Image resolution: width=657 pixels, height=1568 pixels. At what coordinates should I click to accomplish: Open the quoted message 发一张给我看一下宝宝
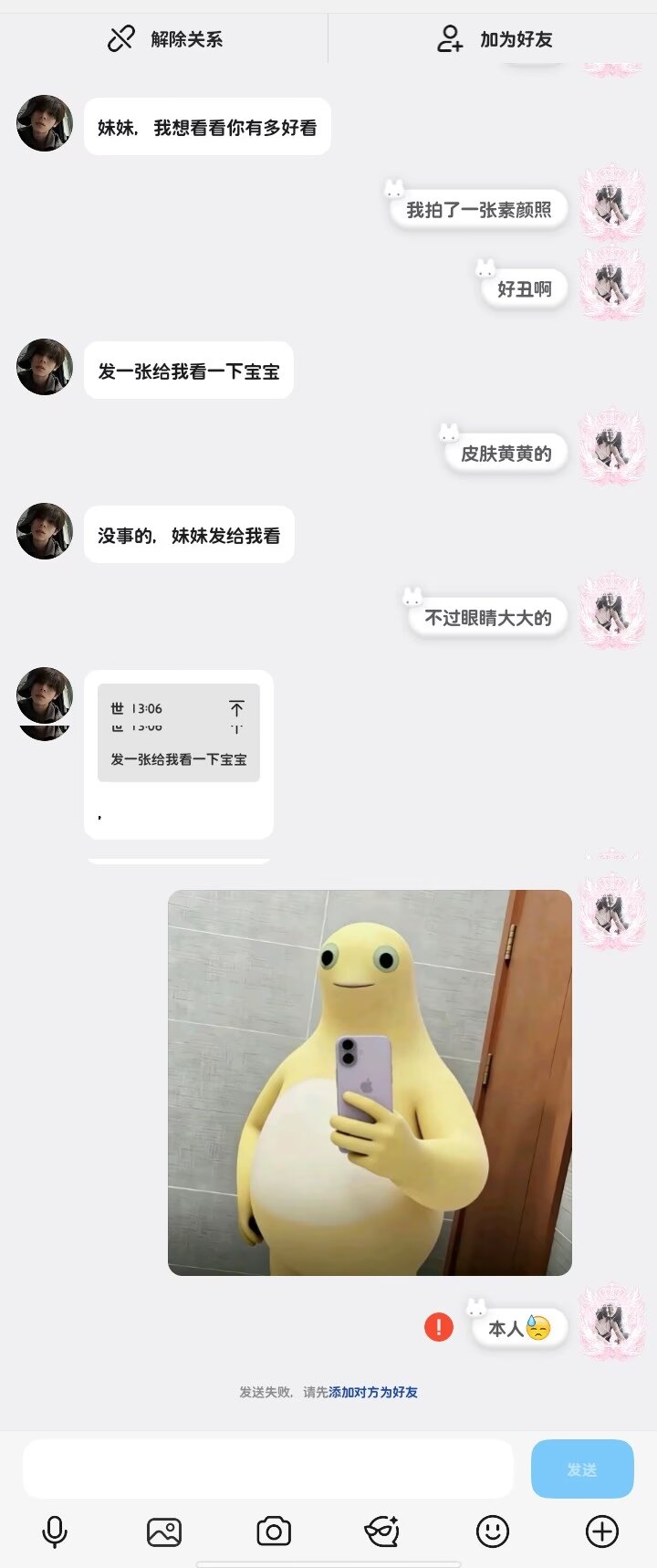(x=179, y=733)
